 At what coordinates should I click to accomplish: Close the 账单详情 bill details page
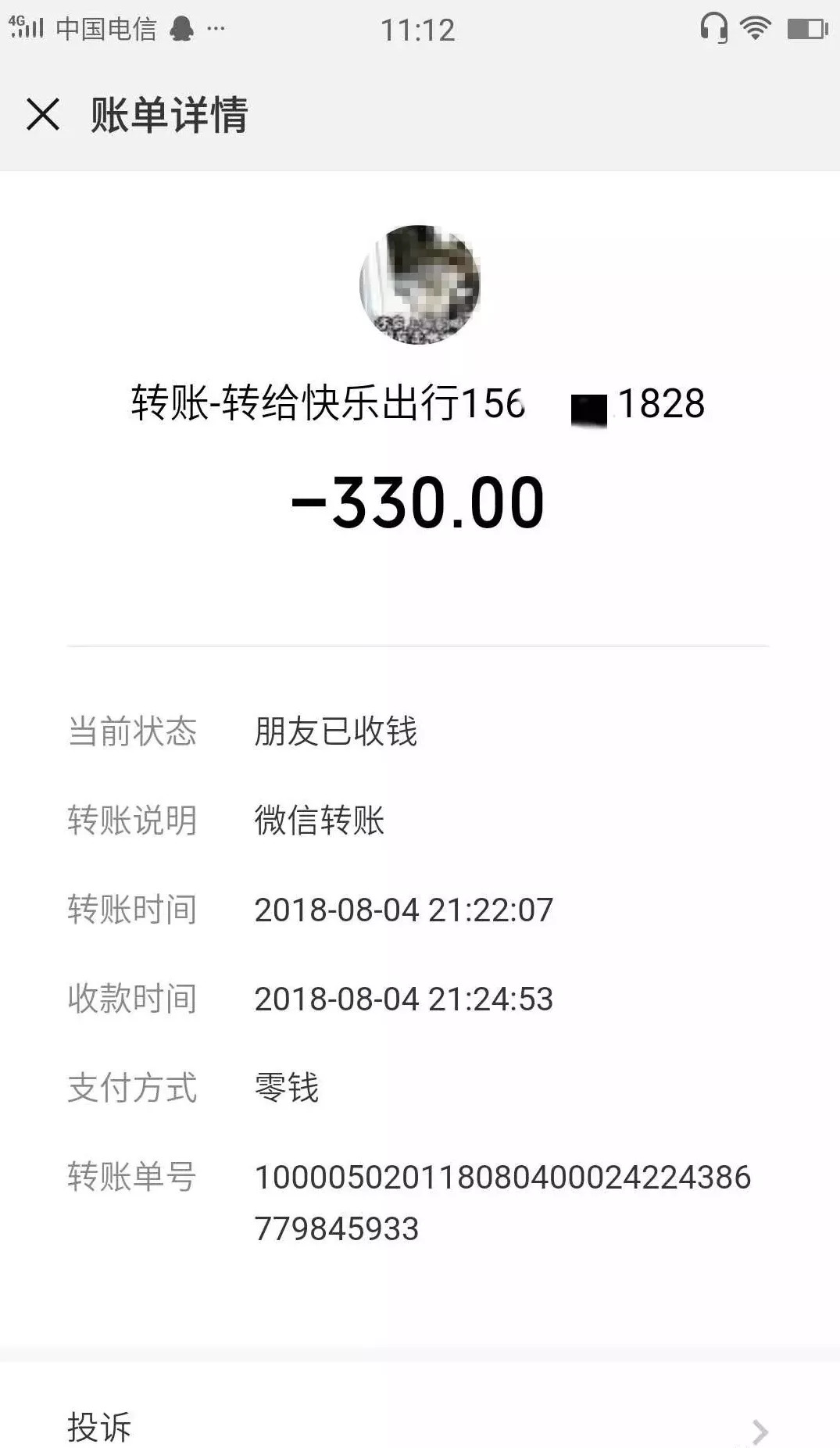tap(43, 114)
